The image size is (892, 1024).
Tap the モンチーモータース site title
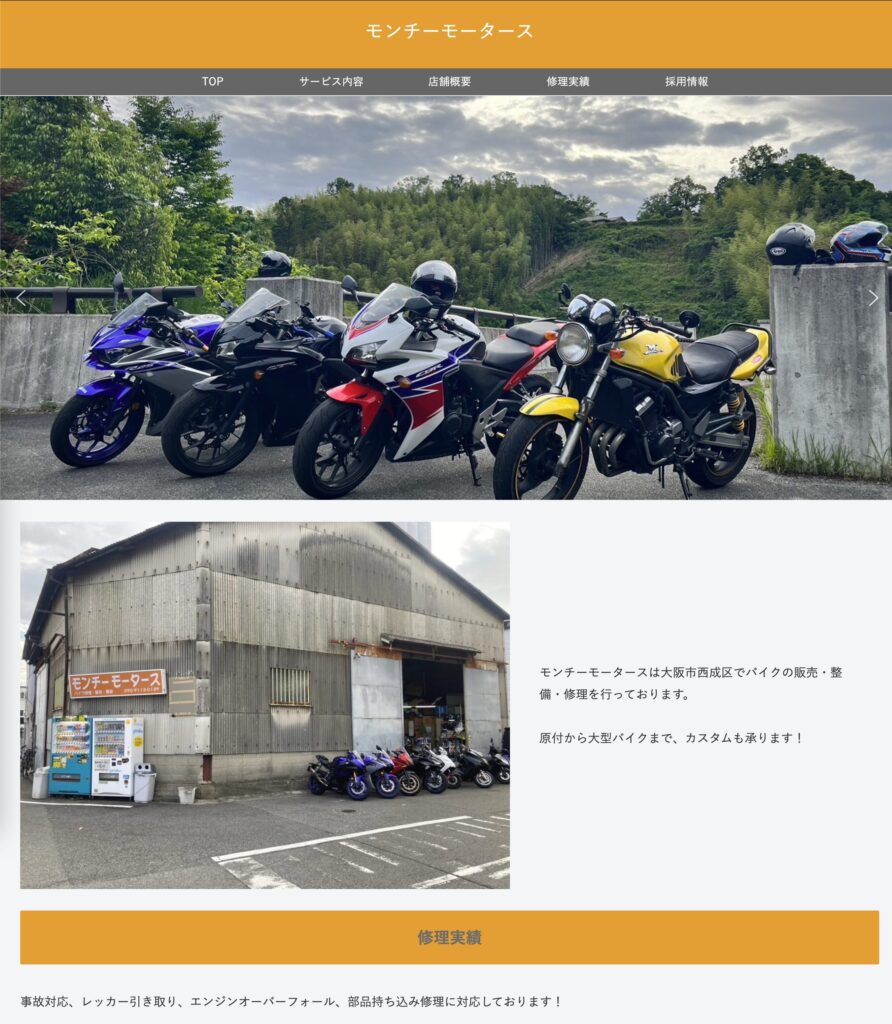[x=449, y=31]
